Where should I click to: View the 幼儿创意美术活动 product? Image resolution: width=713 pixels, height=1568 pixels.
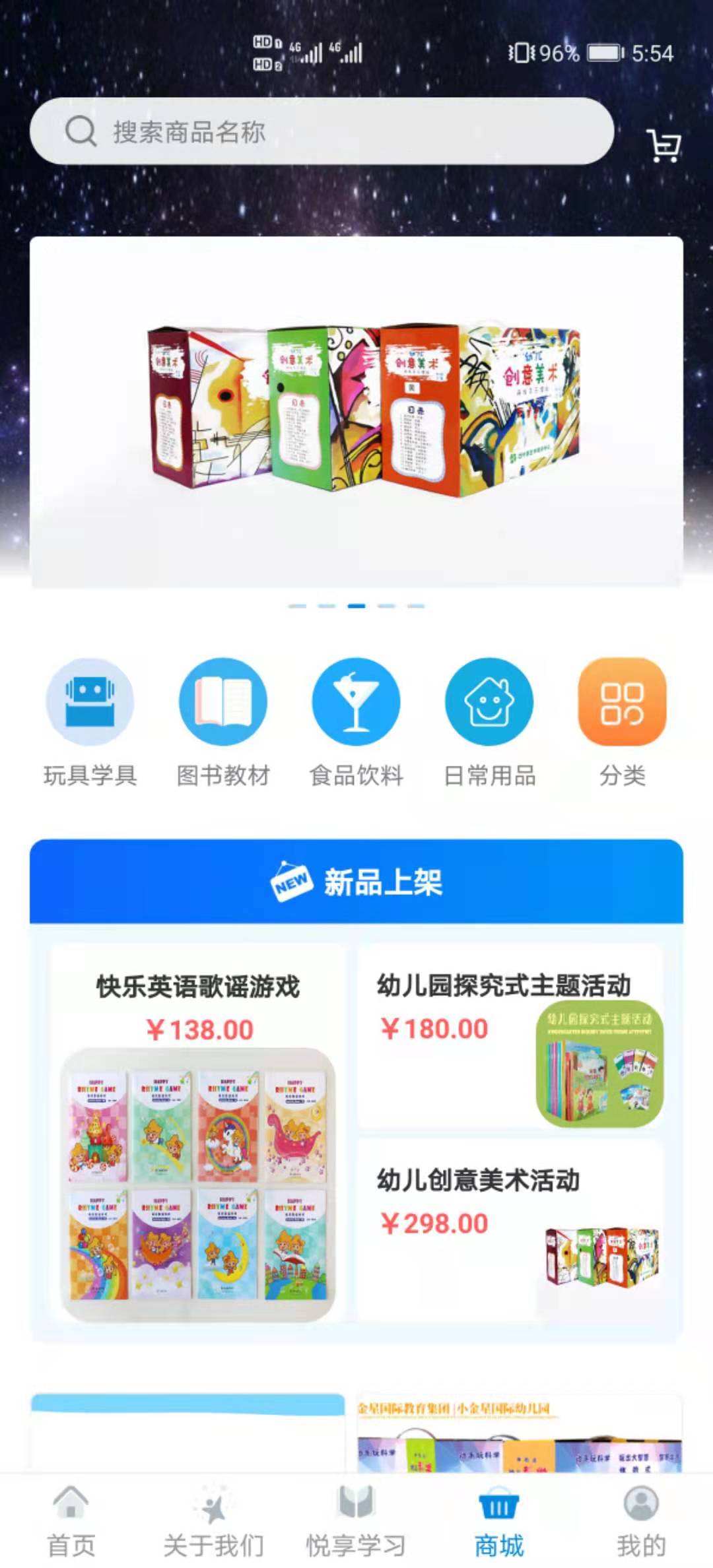[x=510, y=1229]
